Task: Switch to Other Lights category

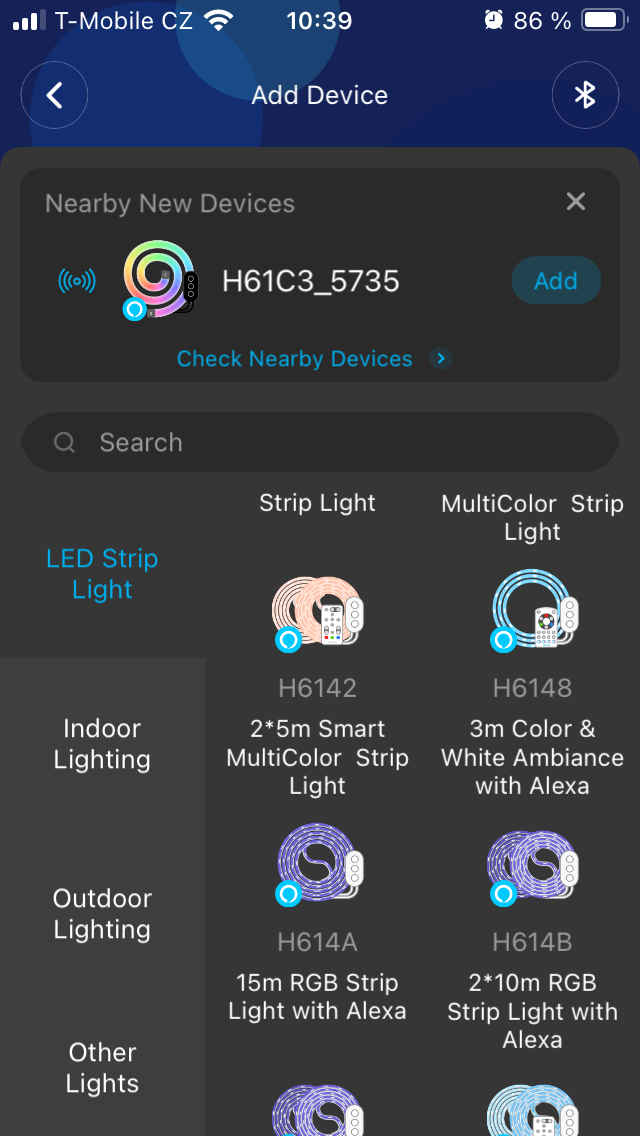Action: (x=102, y=1068)
